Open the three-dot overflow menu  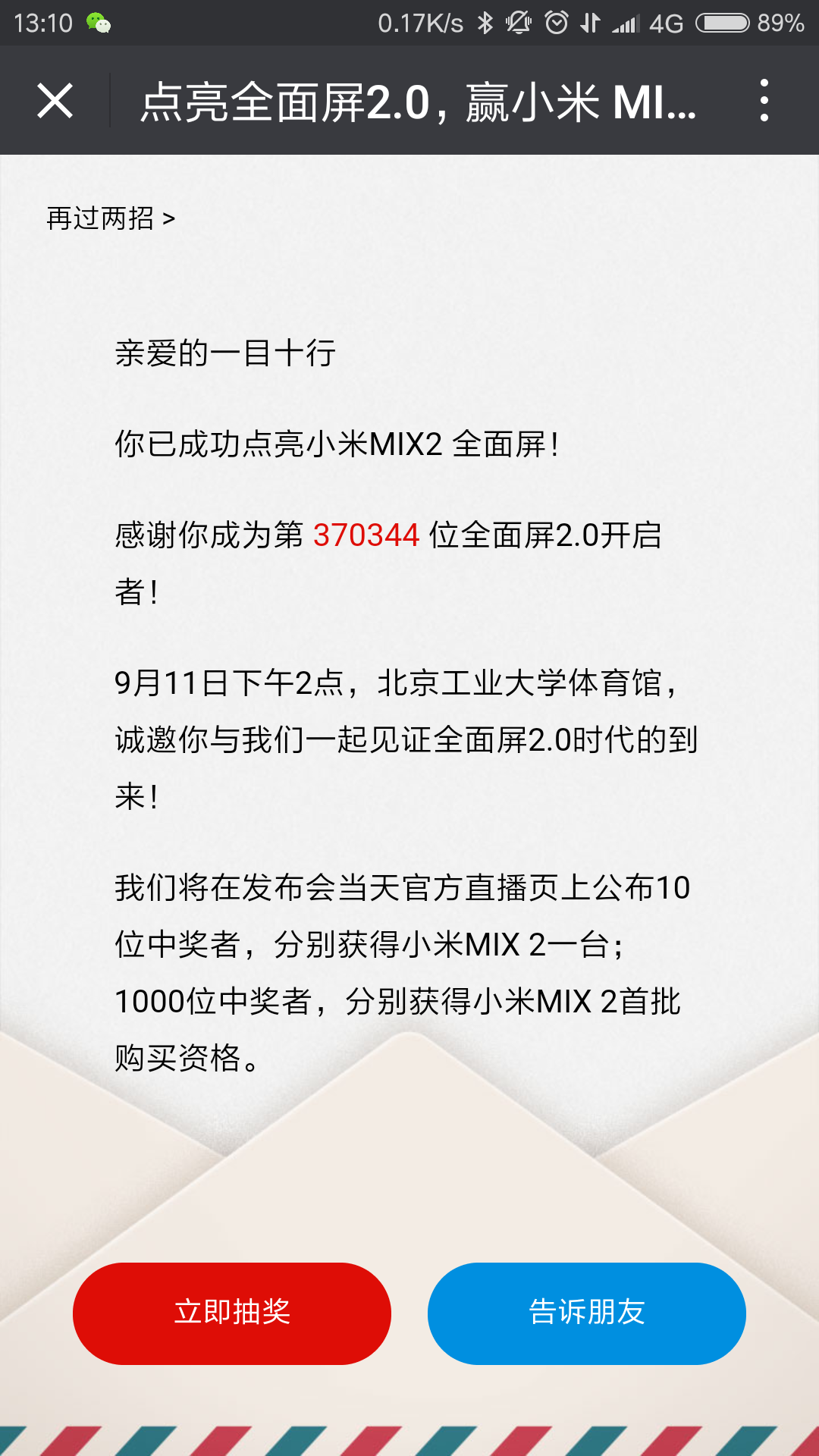764,100
